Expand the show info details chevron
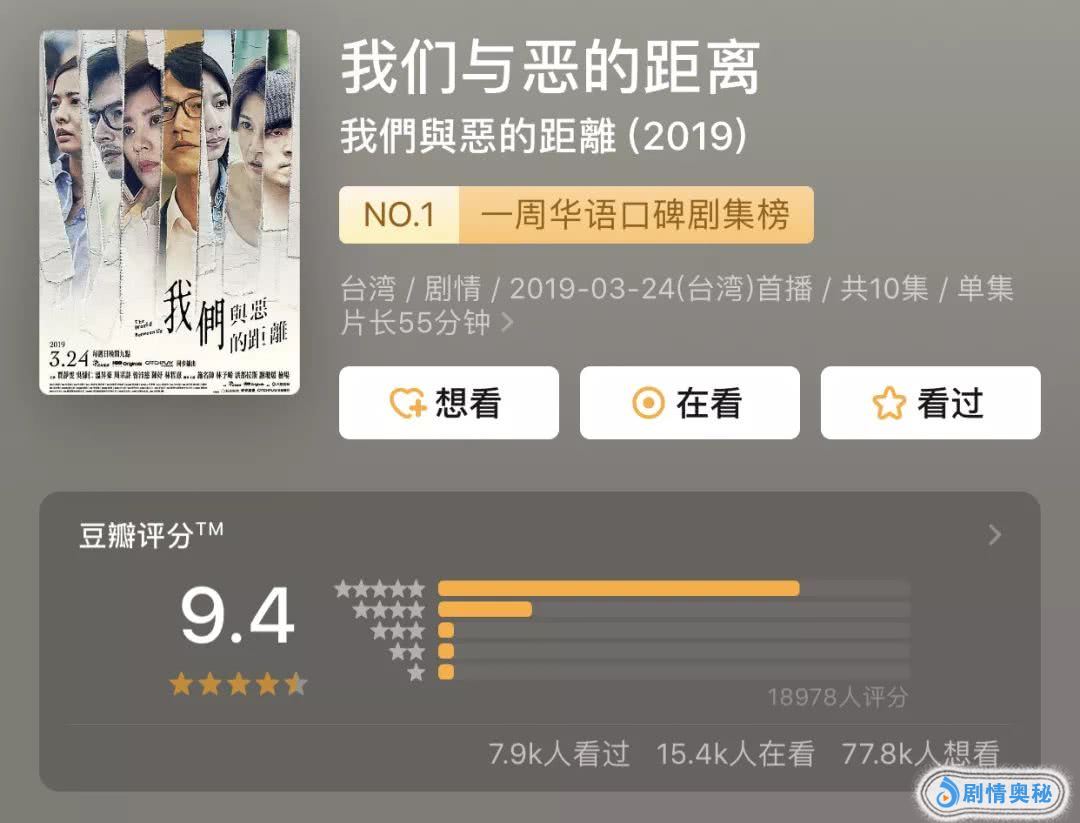Screen dimensions: 1080x823 click(507, 323)
